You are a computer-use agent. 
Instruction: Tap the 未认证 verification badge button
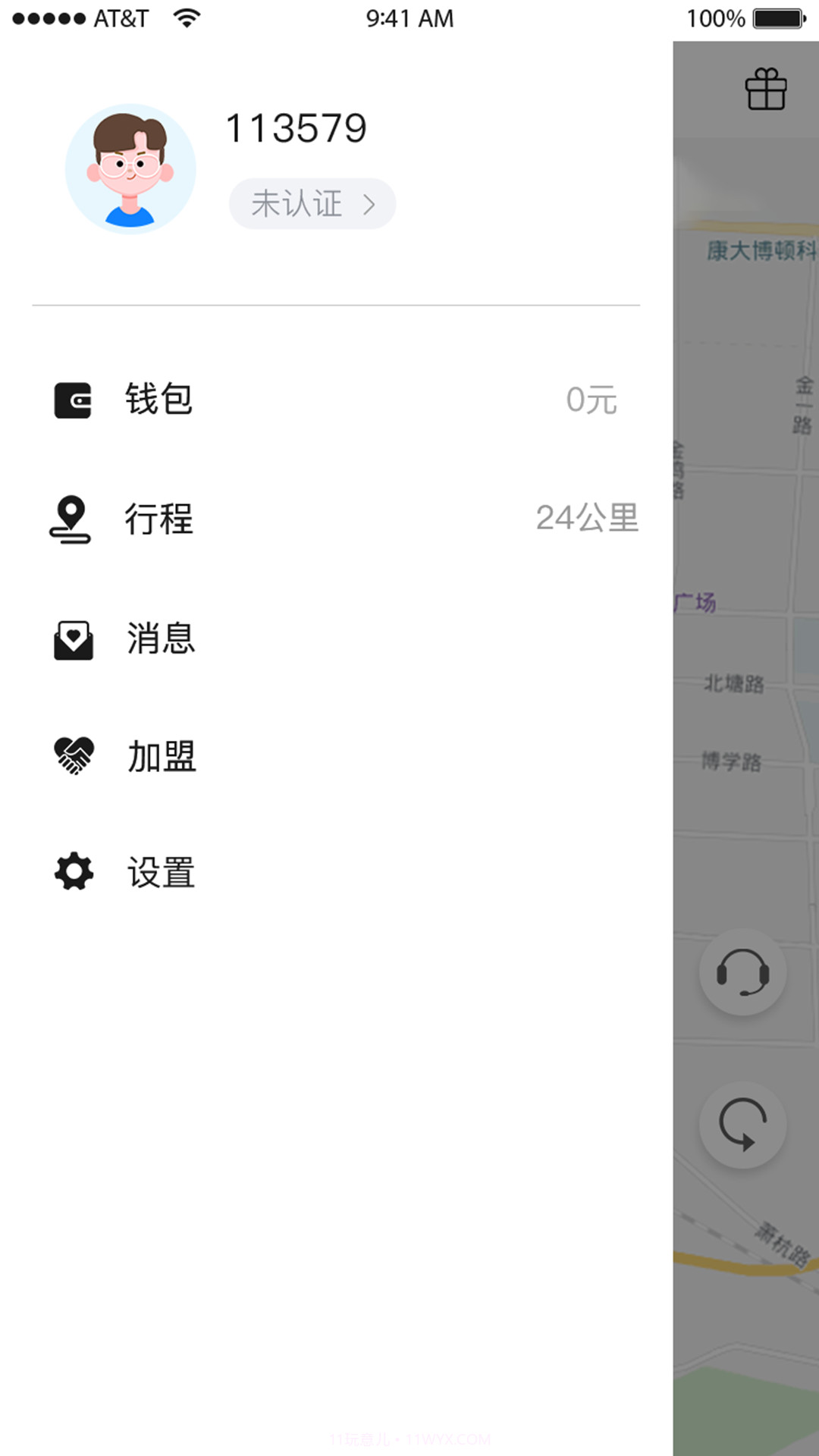311,203
